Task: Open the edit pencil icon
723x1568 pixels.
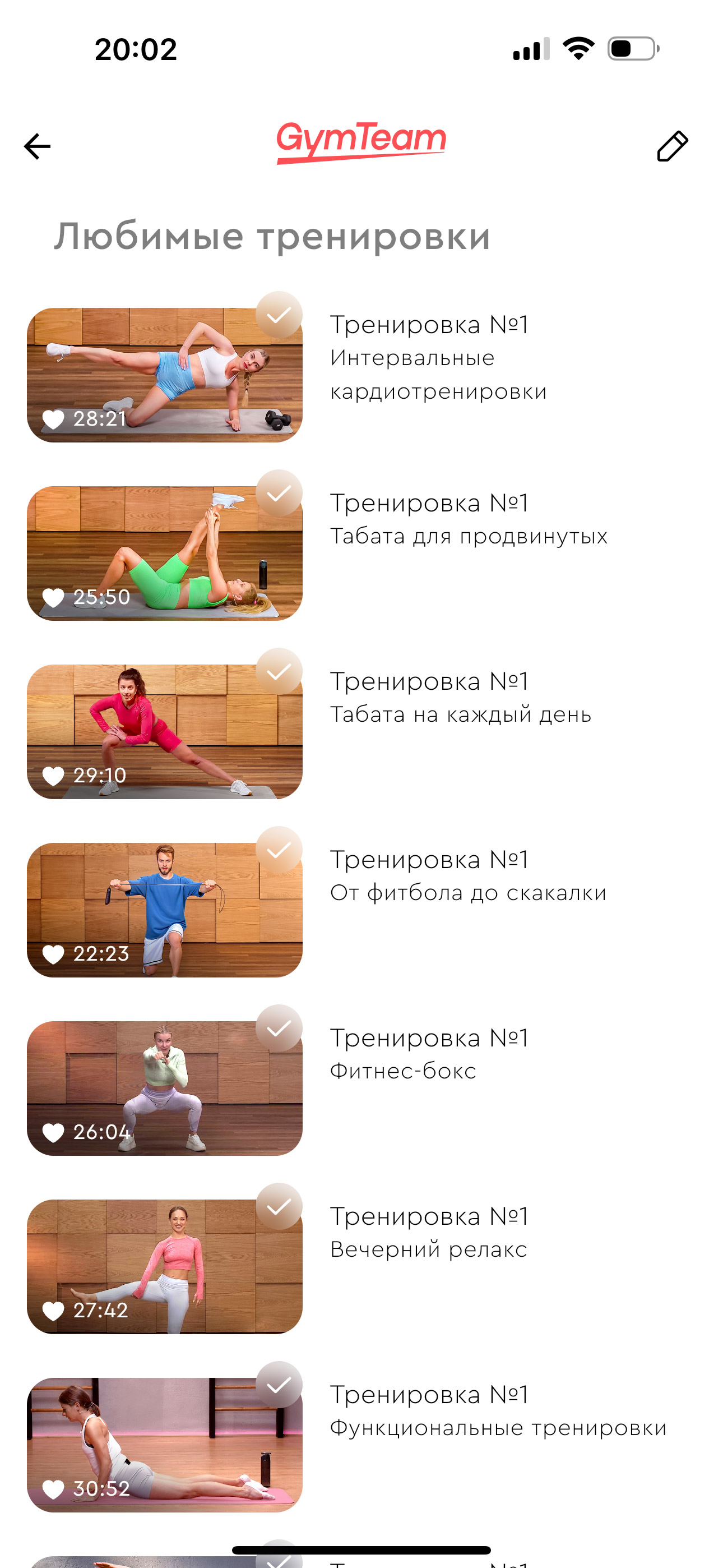Action: pyautogui.click(x=673, y=146)
